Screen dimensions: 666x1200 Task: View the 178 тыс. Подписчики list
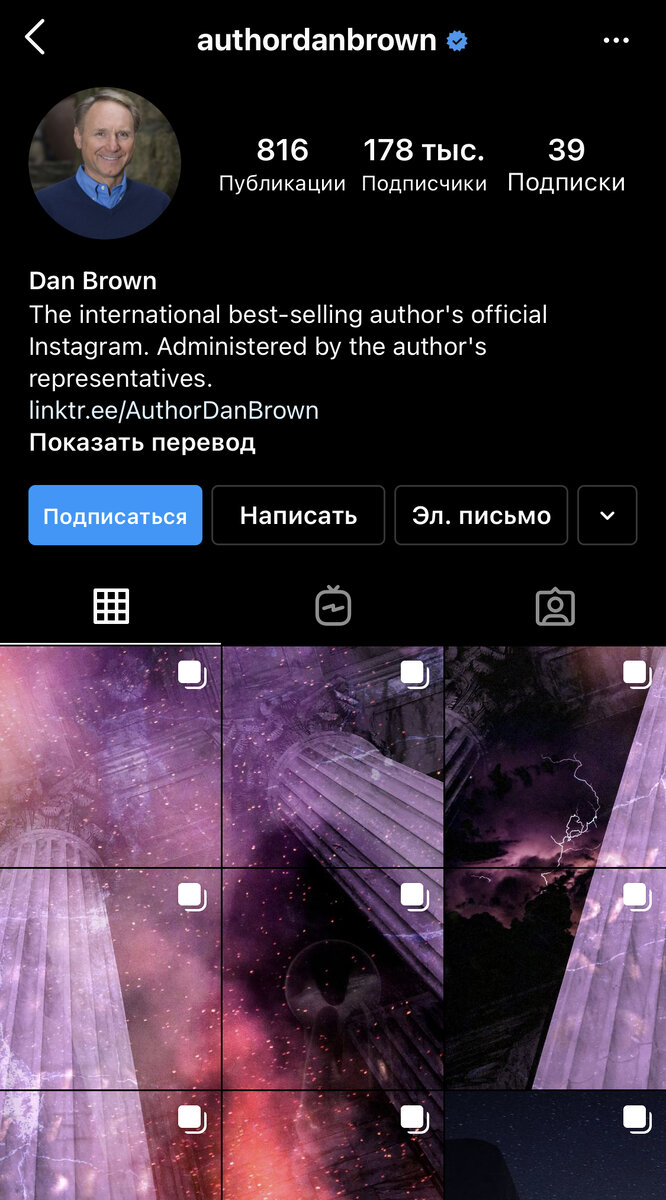[424, 165]
